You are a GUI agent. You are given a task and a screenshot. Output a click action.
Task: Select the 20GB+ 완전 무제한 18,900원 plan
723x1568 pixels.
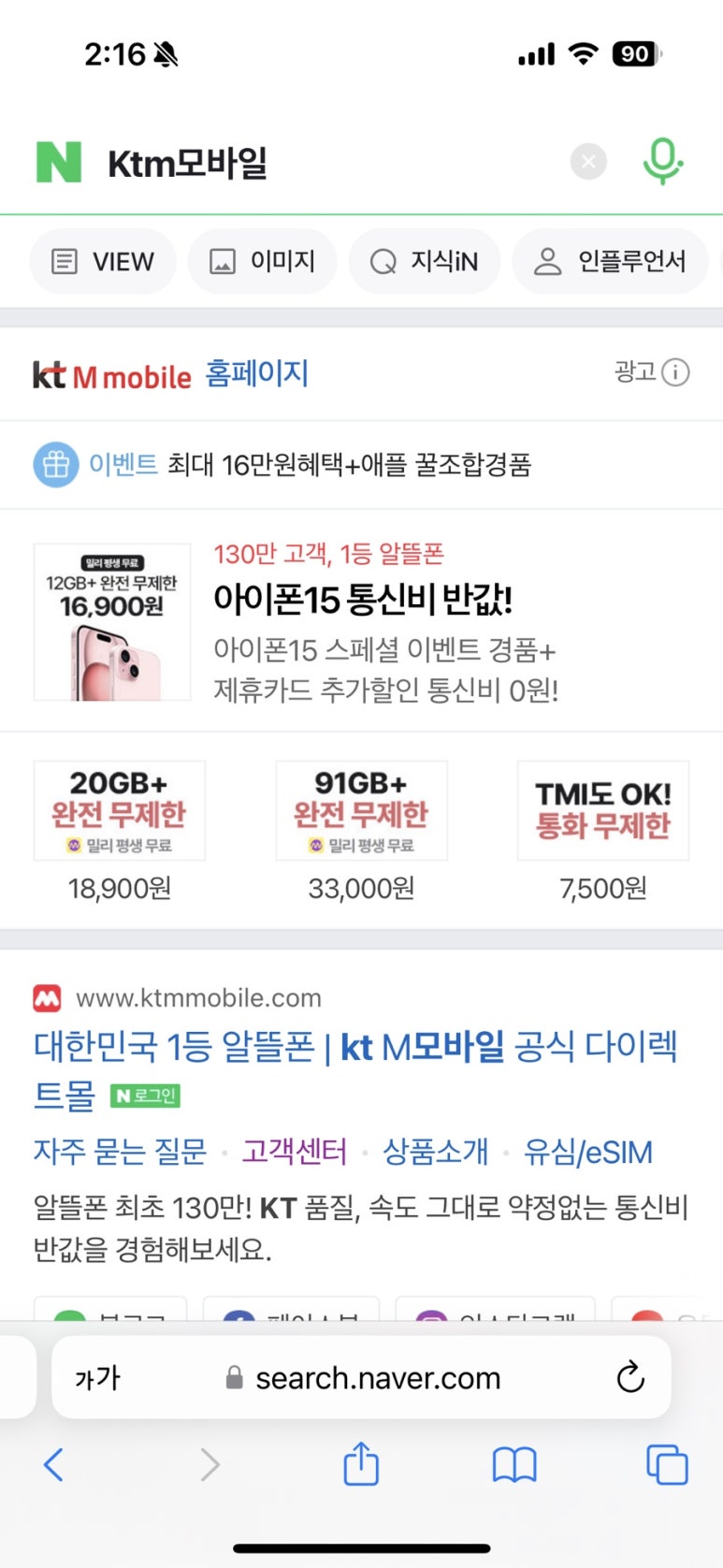point(120,829)
